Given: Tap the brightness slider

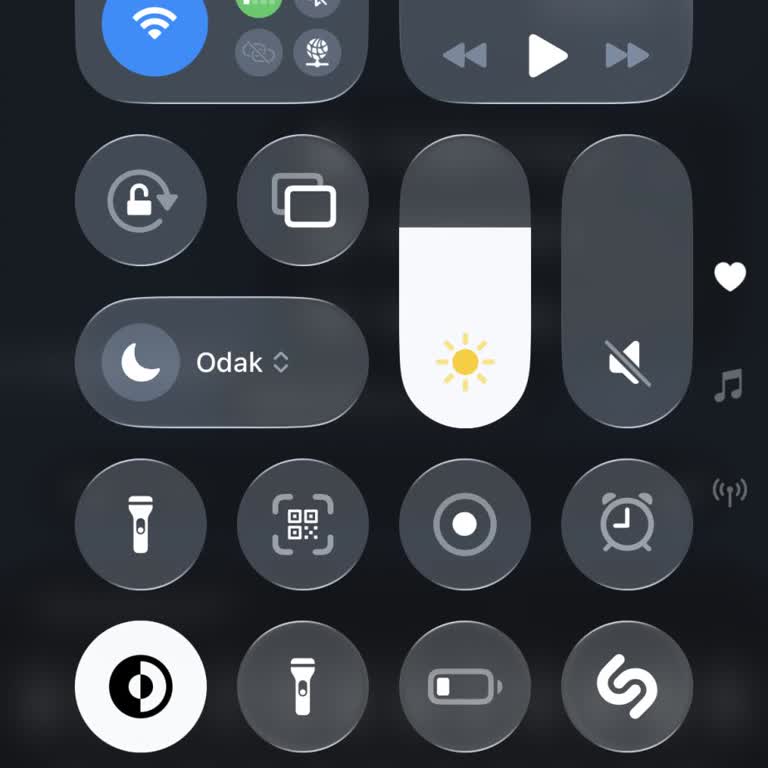Looking at the screenshot, I should tap(465, 300).
